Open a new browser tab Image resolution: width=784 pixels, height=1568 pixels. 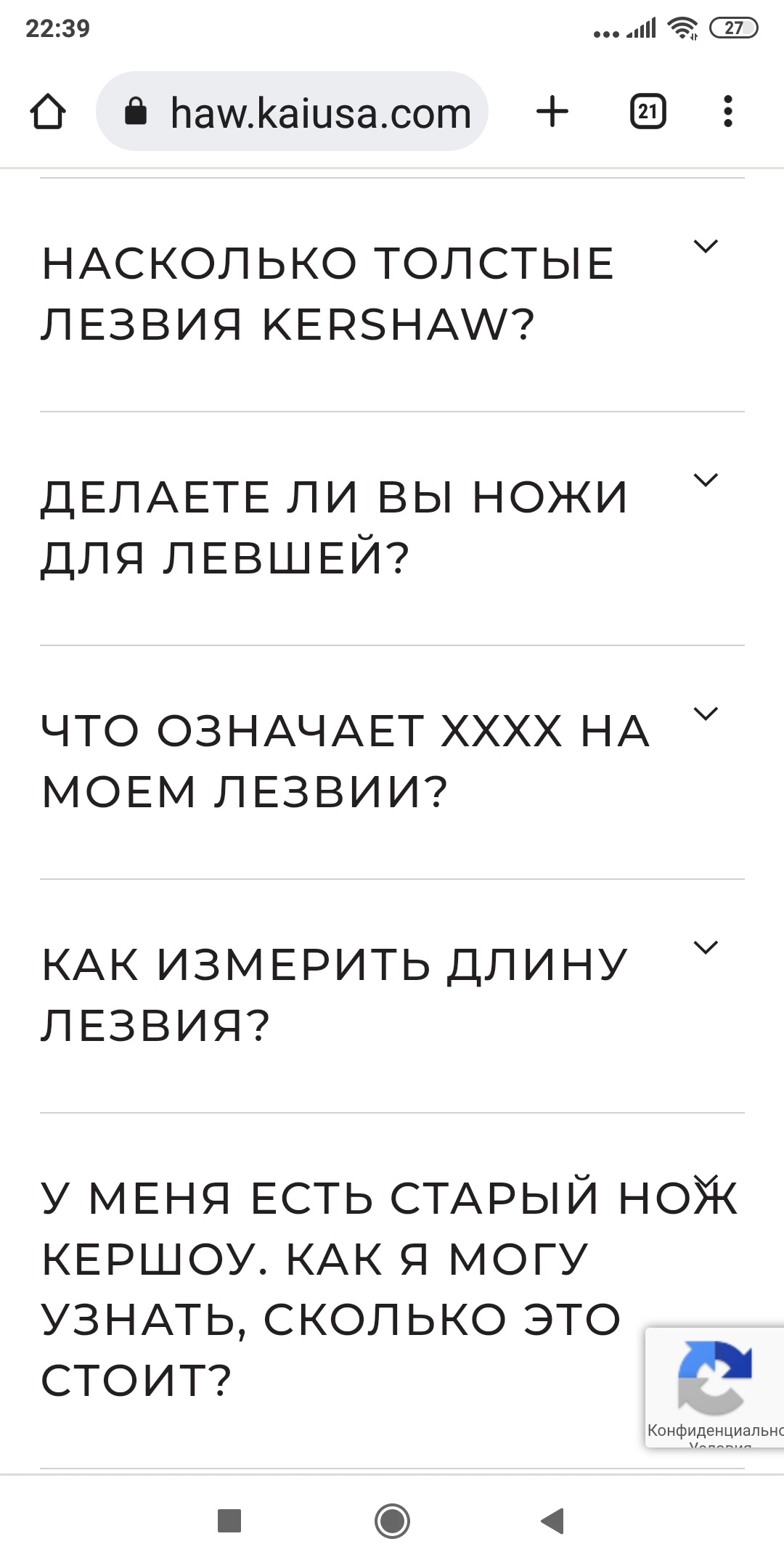(x=552, y=112)
